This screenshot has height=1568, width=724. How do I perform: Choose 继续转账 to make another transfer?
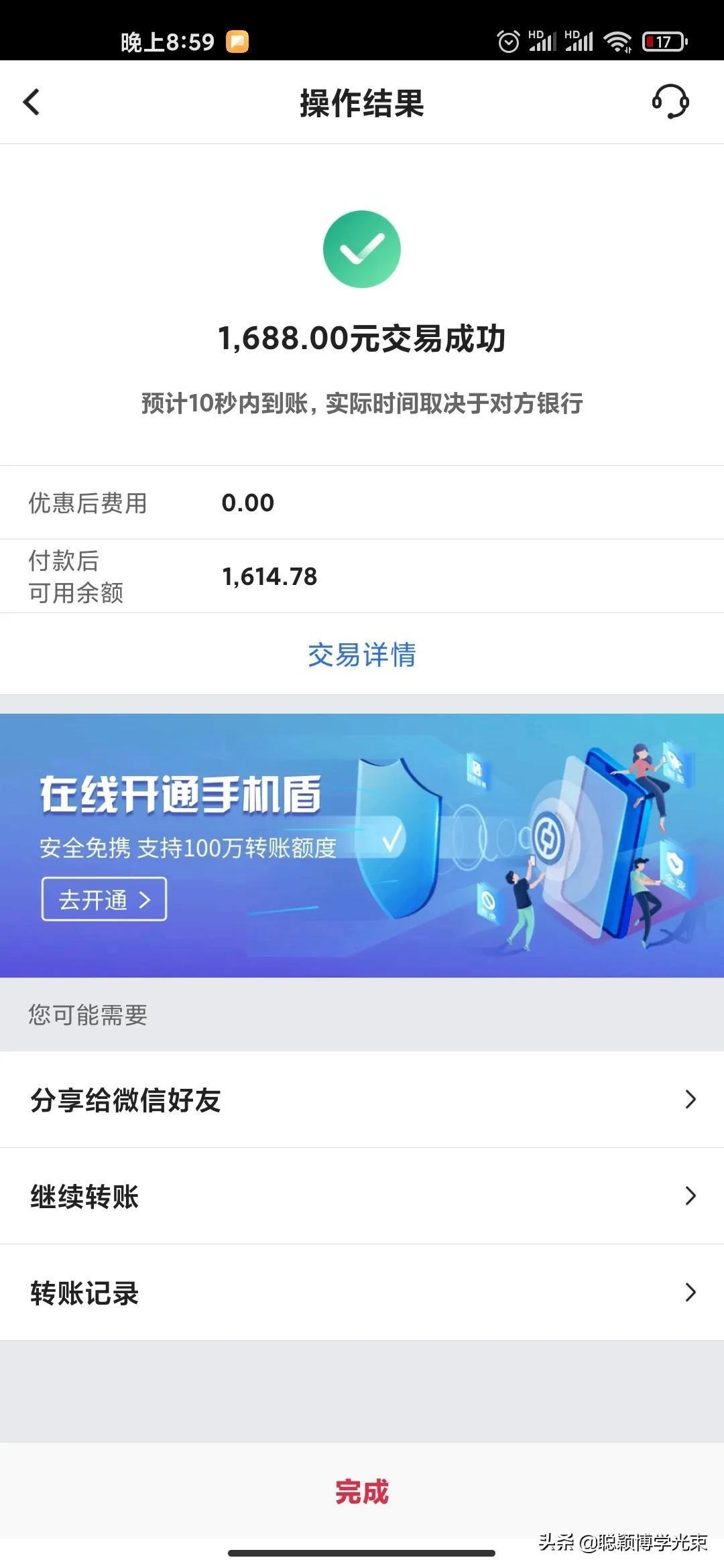(362, 1196)
